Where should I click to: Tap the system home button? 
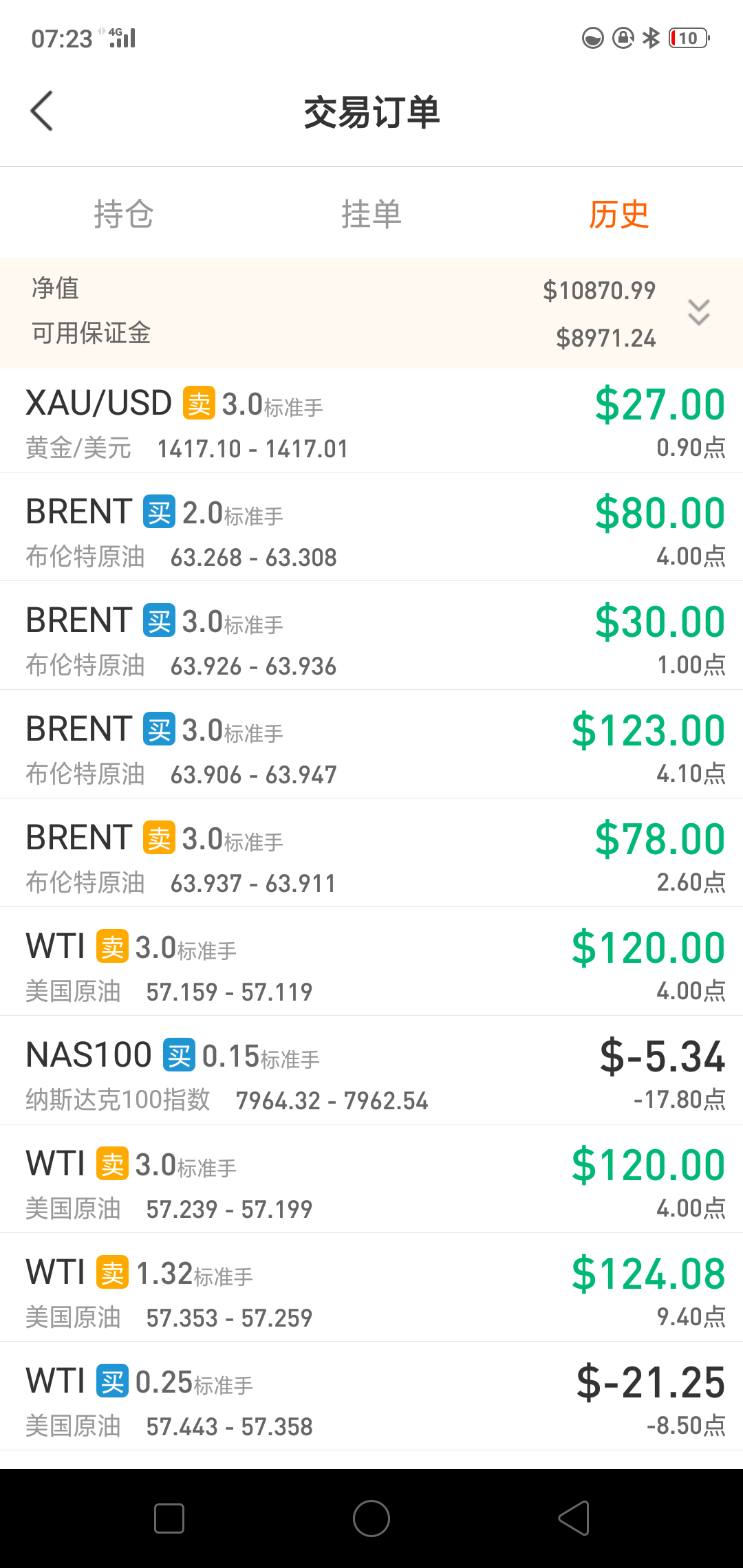coord(371,1518)
